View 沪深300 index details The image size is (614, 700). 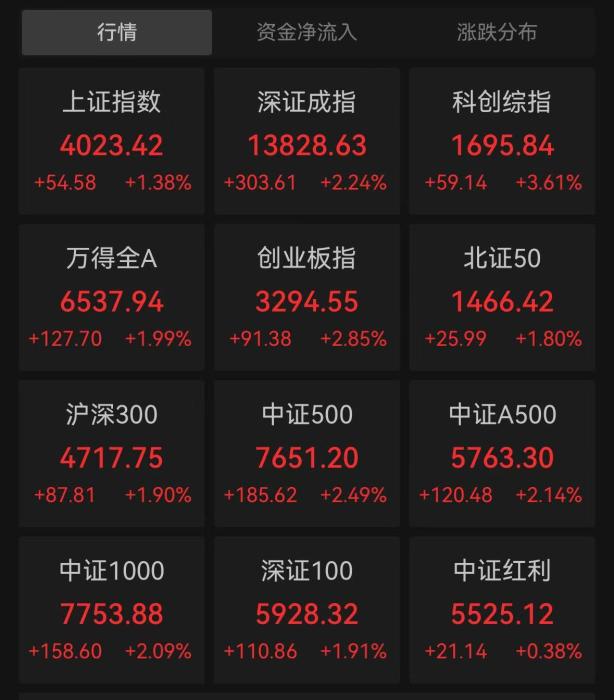[x=111, y=453]
